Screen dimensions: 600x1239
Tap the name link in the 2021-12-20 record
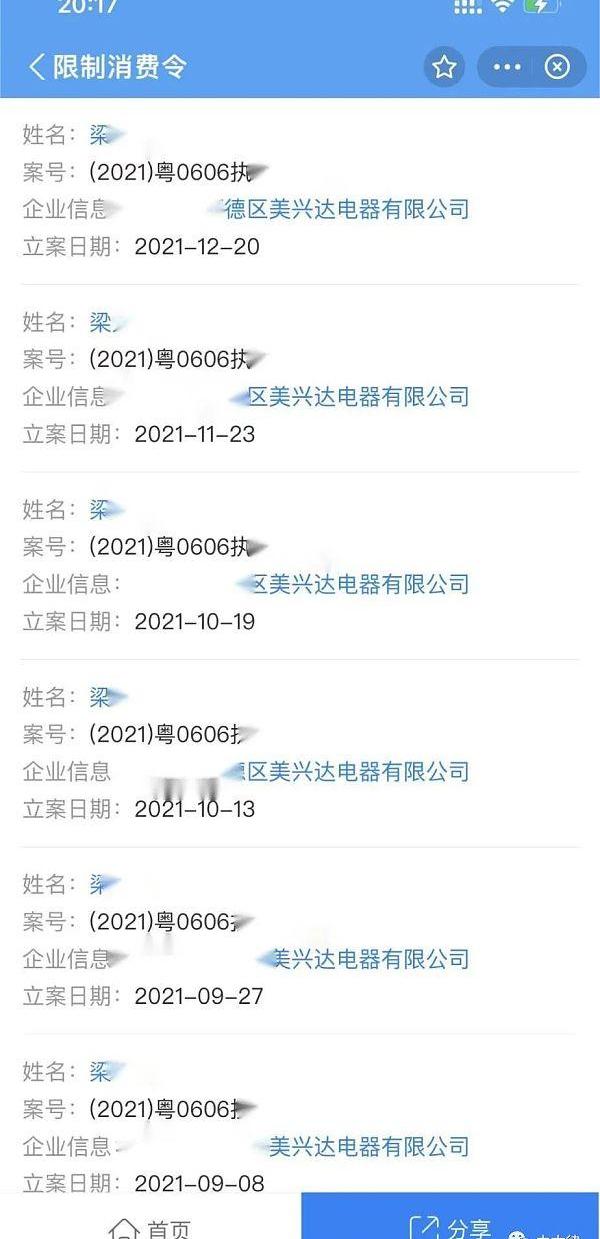105,135
